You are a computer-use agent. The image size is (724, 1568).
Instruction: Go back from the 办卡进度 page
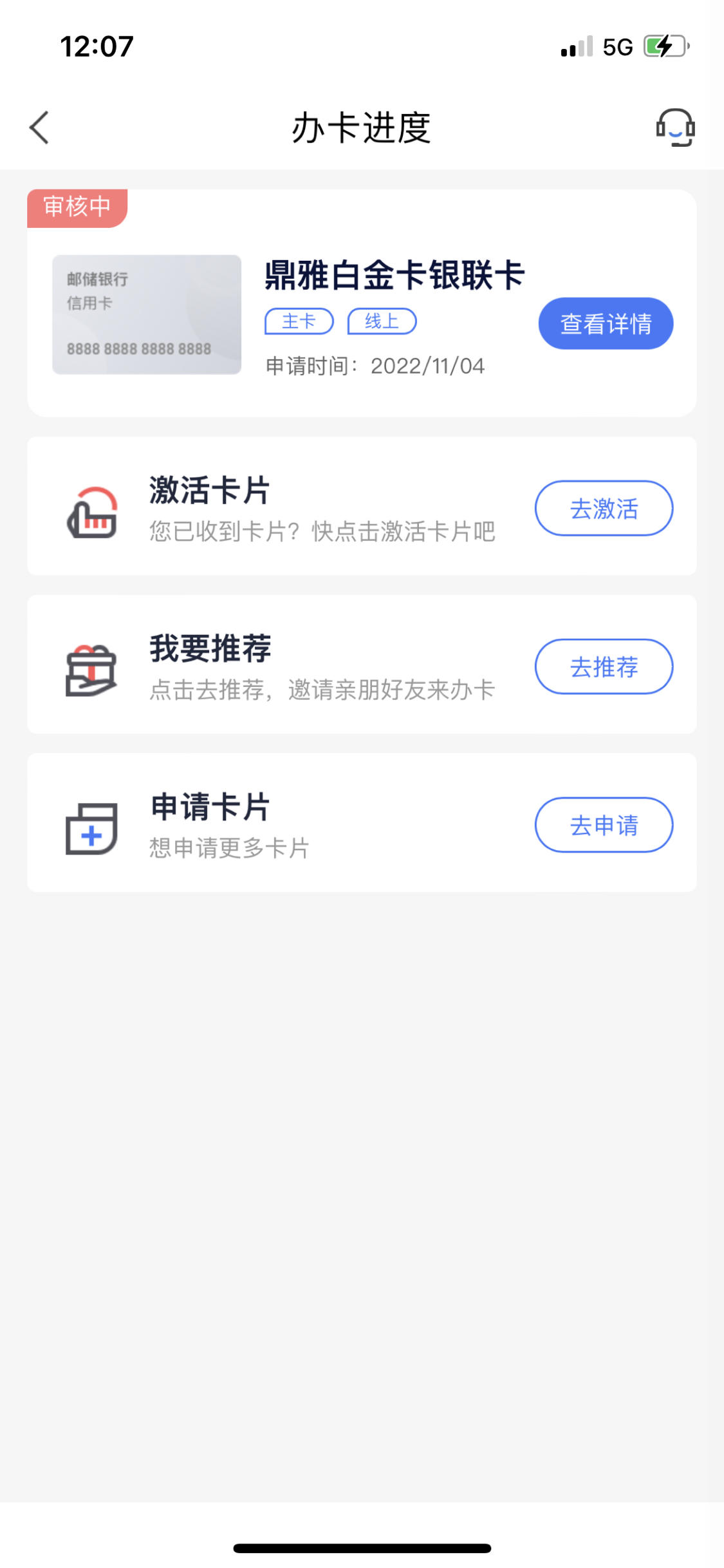point(39,128)
